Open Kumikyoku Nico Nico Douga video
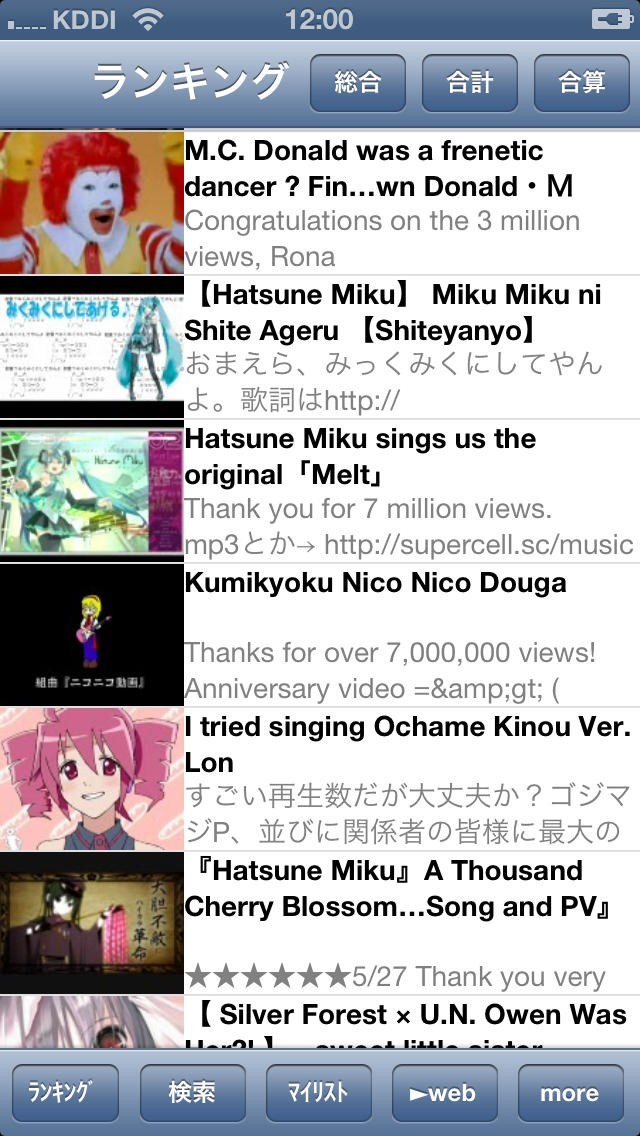Screen dimensions: 640x1136 (320, 635)
